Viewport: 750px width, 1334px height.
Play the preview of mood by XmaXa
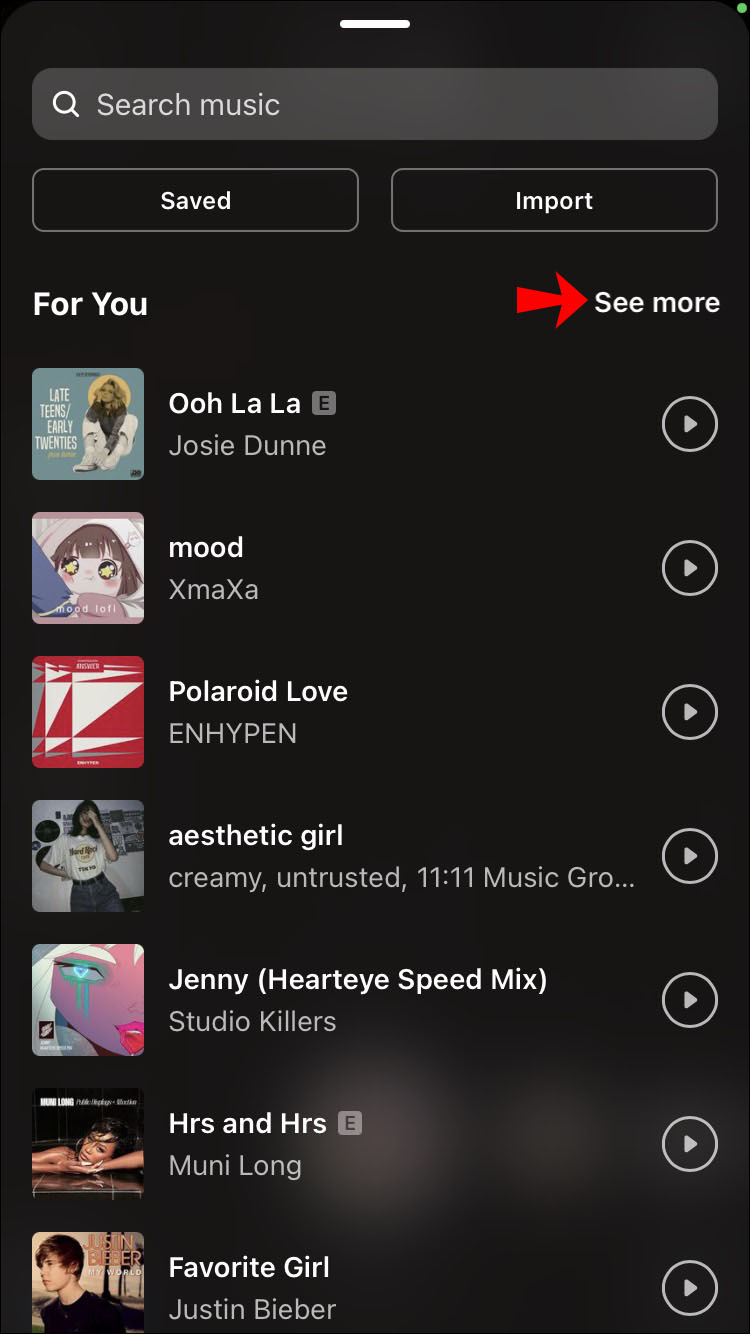690,568
